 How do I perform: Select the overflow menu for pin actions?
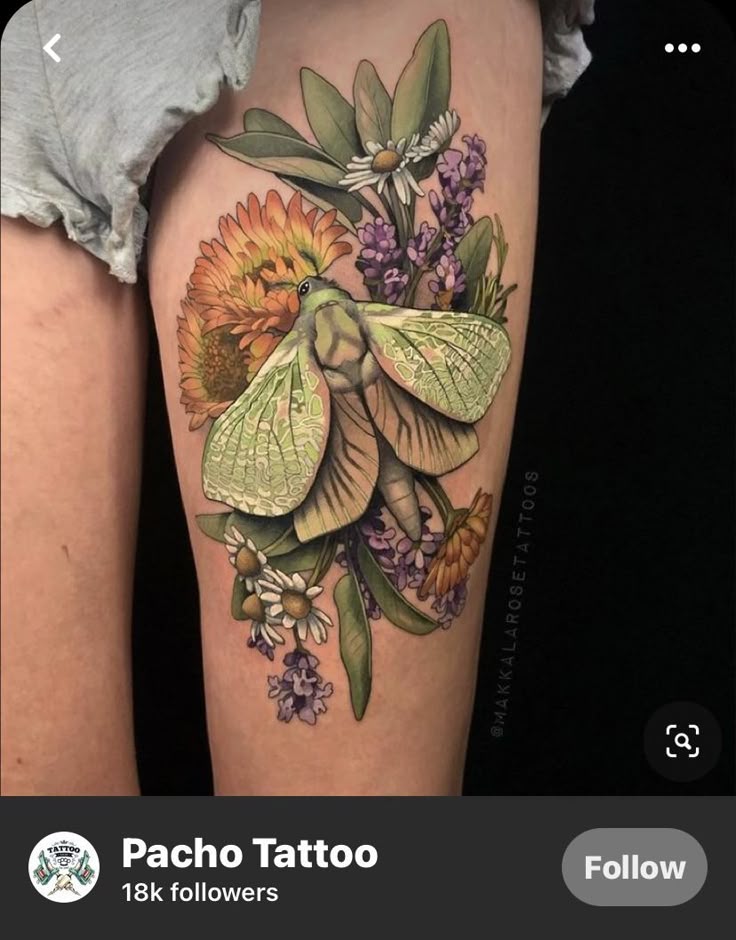683,45
